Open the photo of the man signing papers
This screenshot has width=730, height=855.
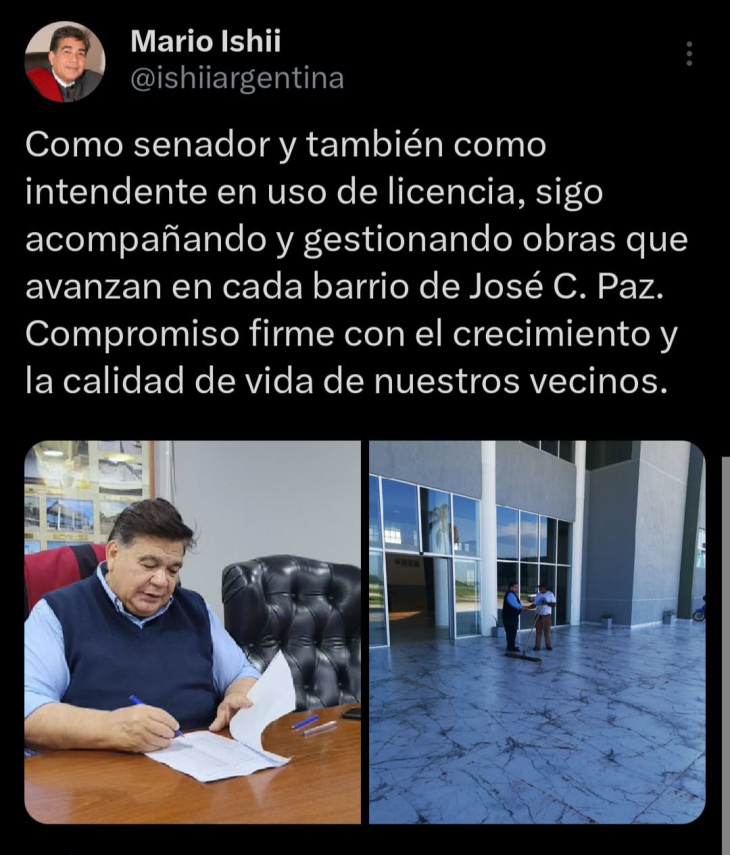pyautogui.click(x=192, y=632)
